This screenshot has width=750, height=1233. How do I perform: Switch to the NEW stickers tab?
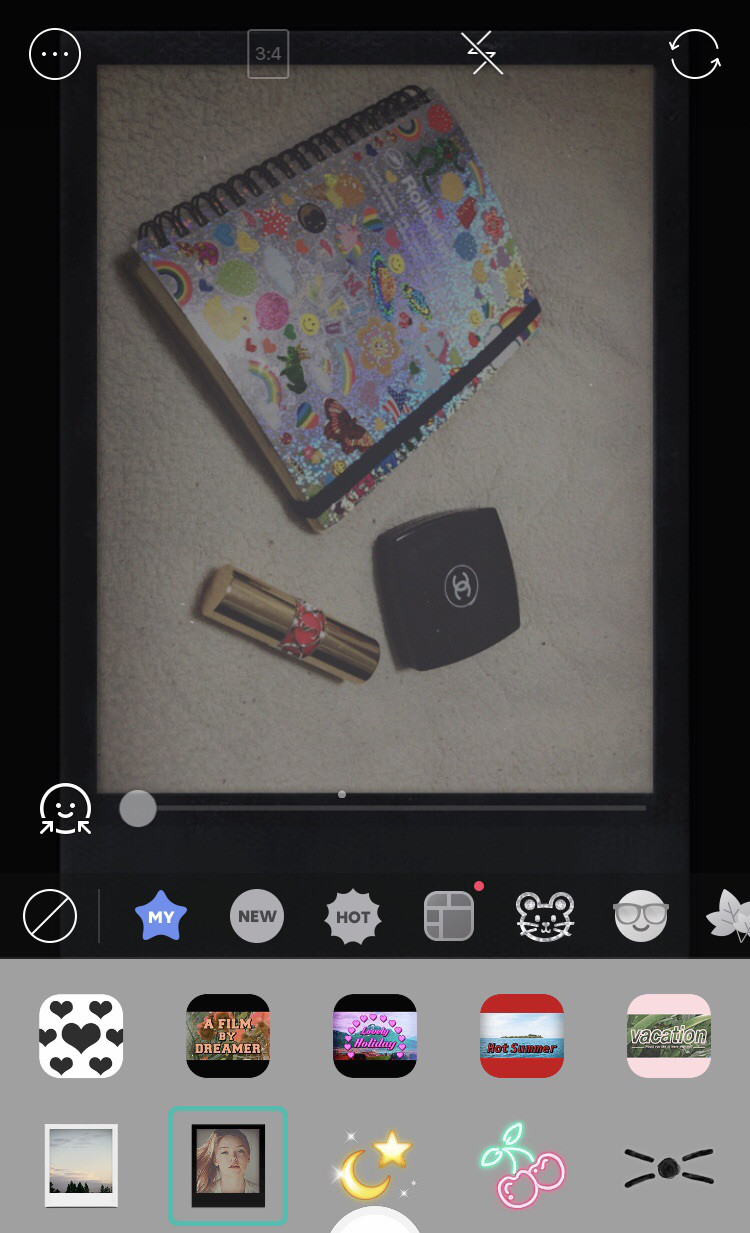pos(257,916)
